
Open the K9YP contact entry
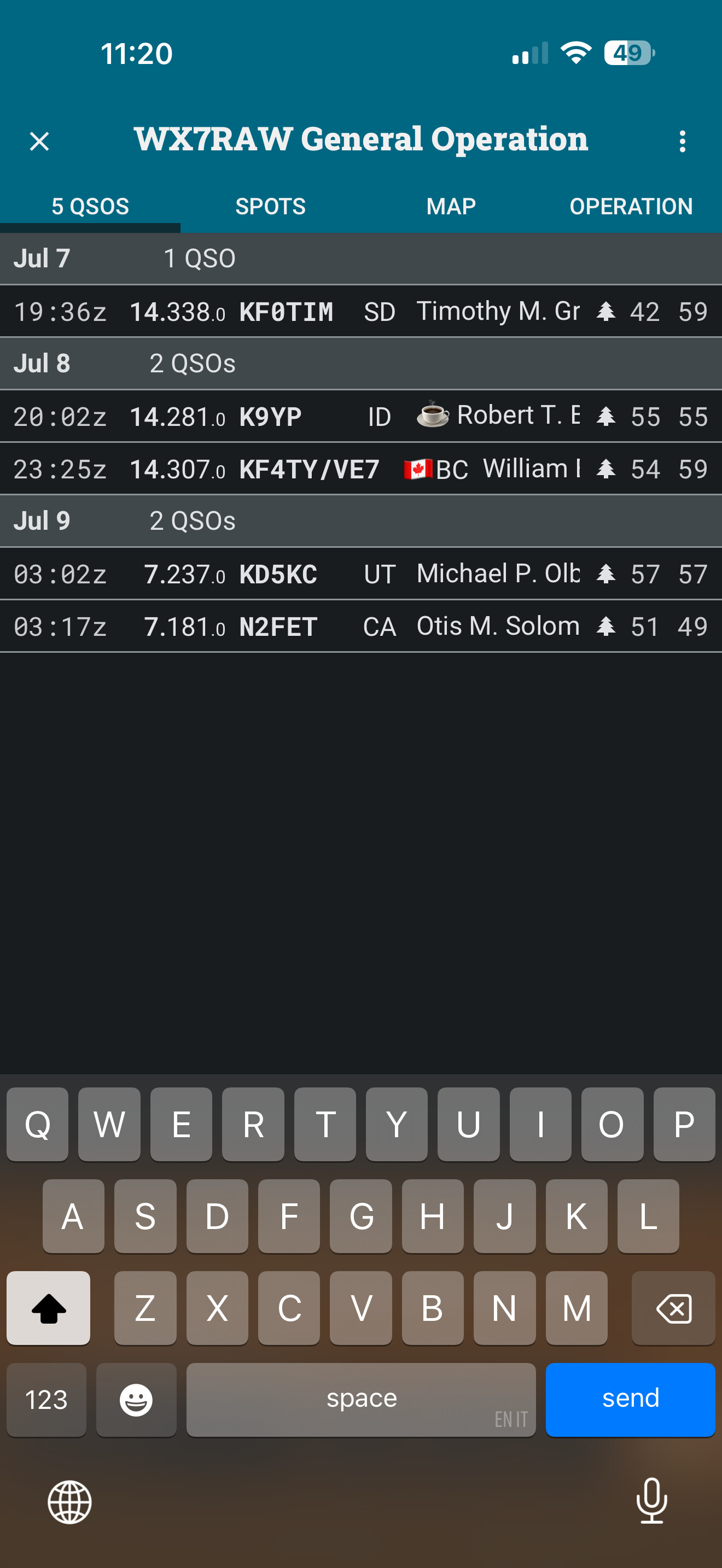pos(361,417)
